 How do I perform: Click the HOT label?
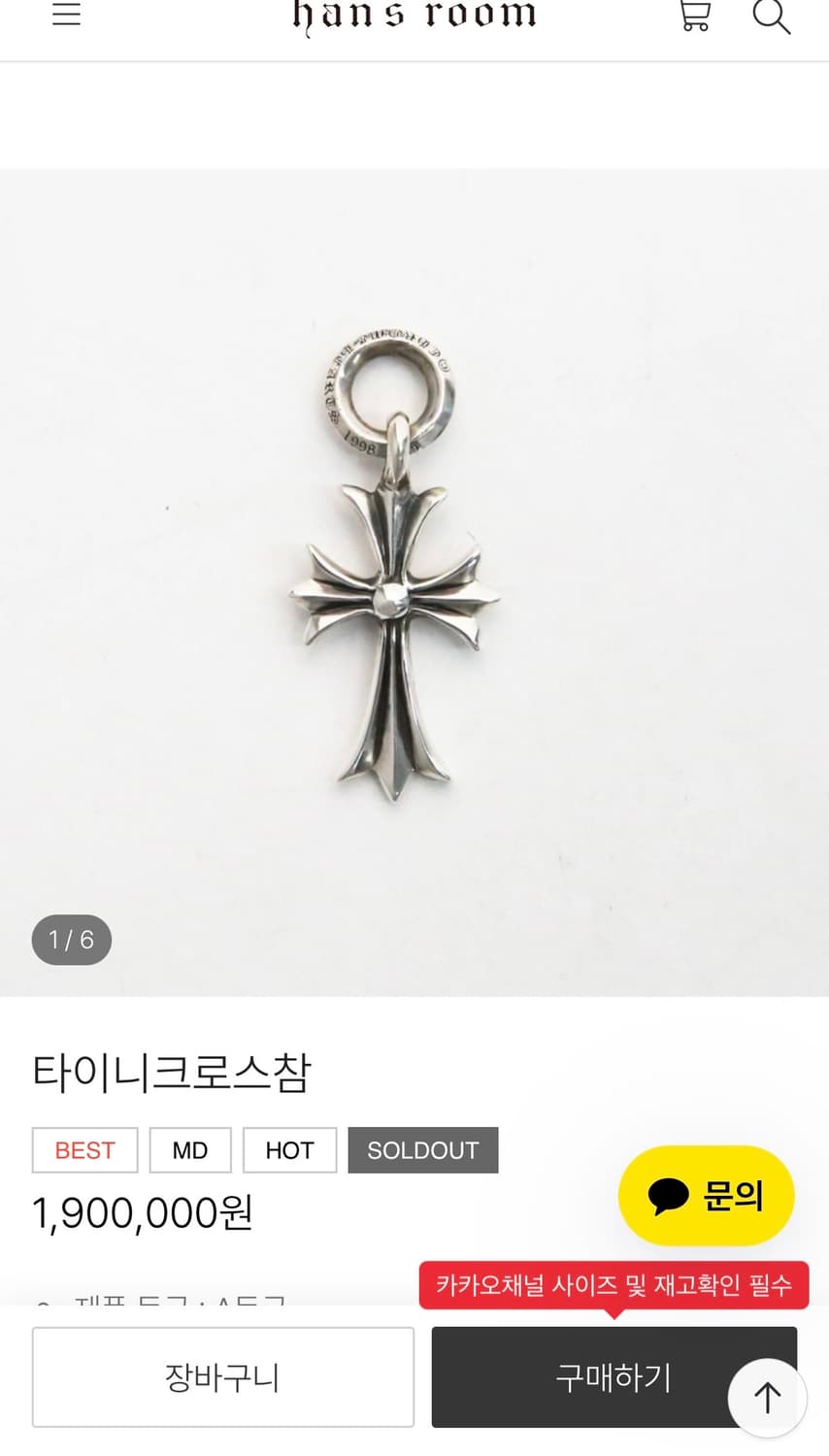[x=289, y=1149]
